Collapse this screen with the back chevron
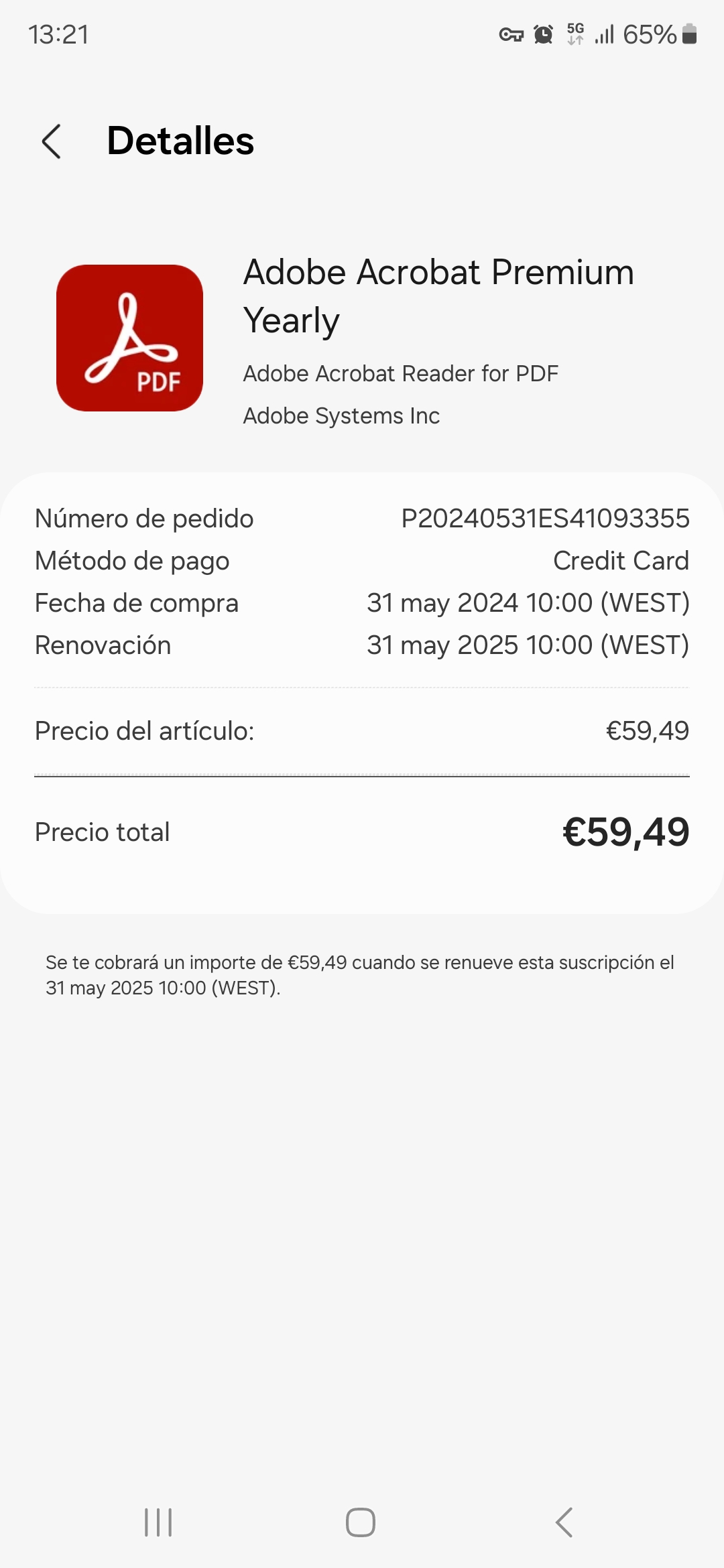 pos(51,141)
